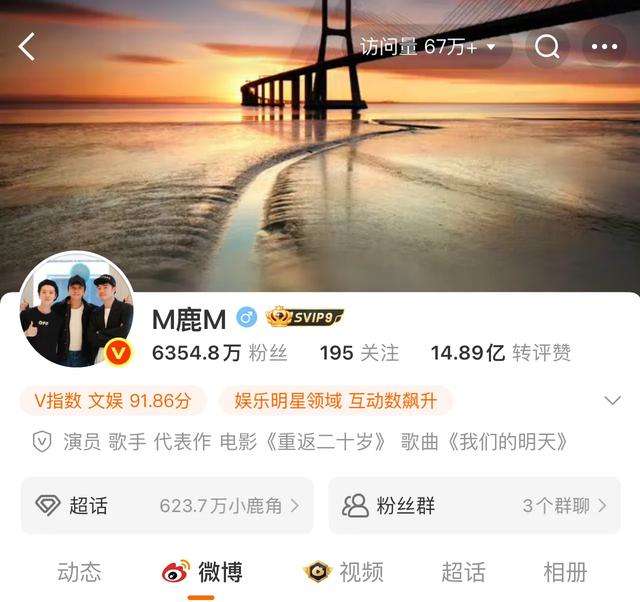This screenshot has height=602, width=640.
Task: Open the 粉丝群 3个群聊 card
Action: coord(474,506)
